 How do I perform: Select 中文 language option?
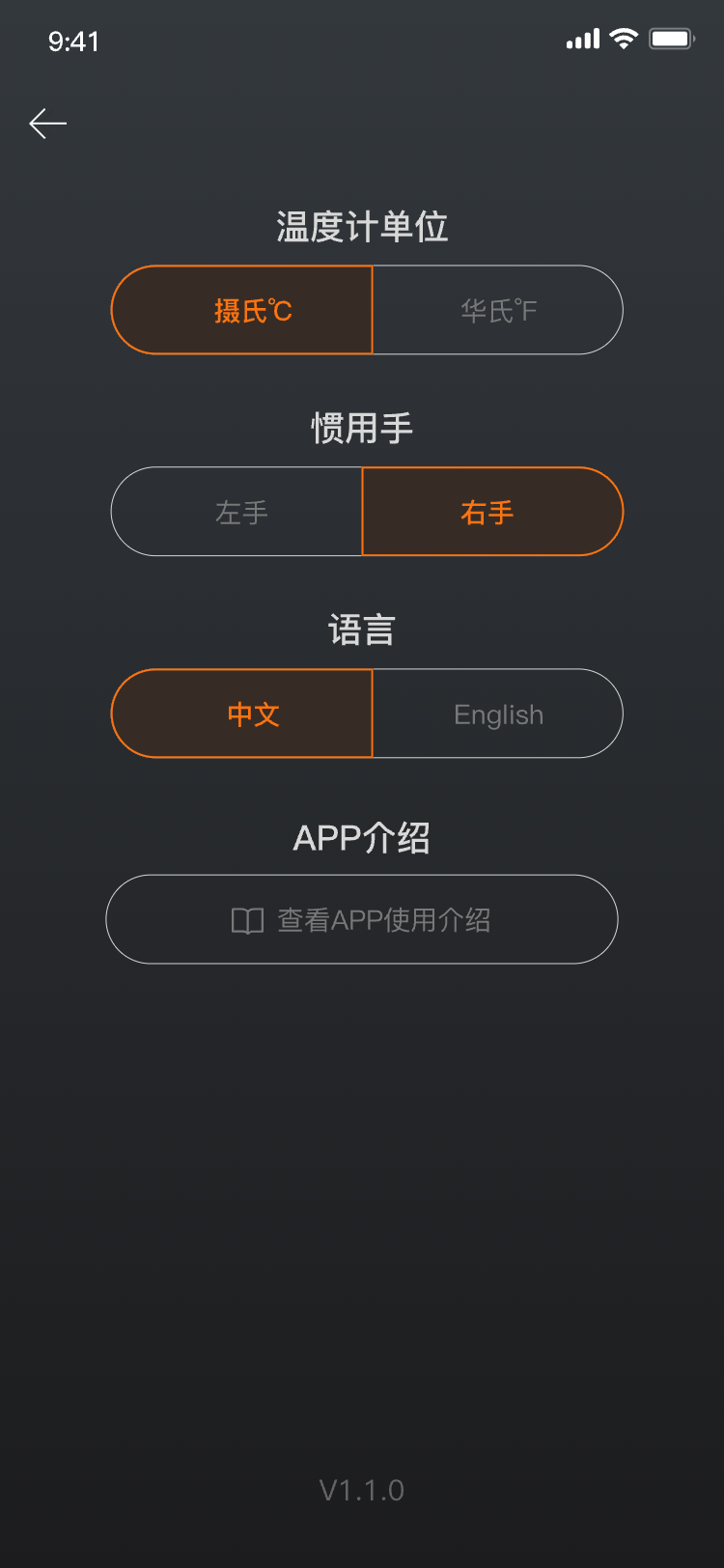coord(251,714)
